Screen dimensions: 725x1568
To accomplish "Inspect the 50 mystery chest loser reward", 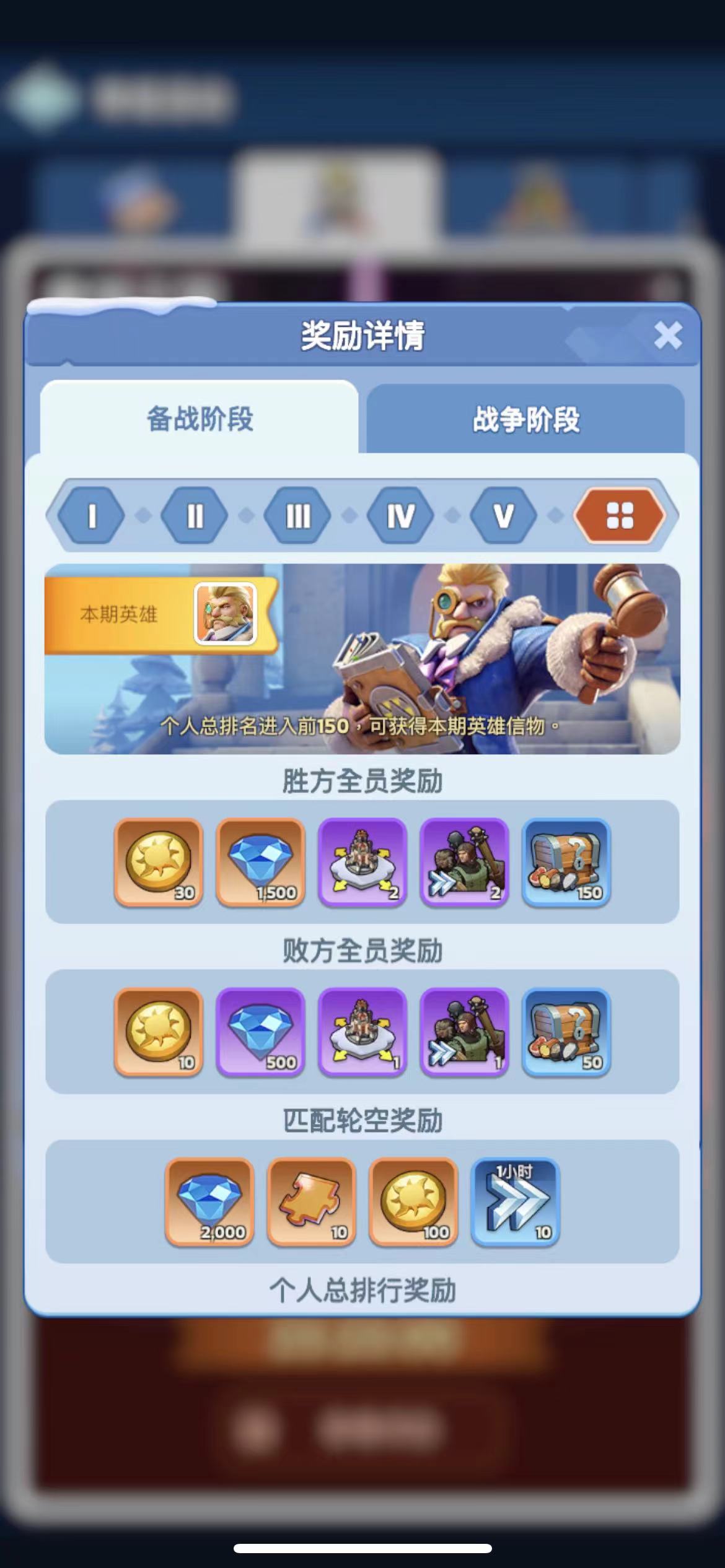I will tap(566, 1032).
